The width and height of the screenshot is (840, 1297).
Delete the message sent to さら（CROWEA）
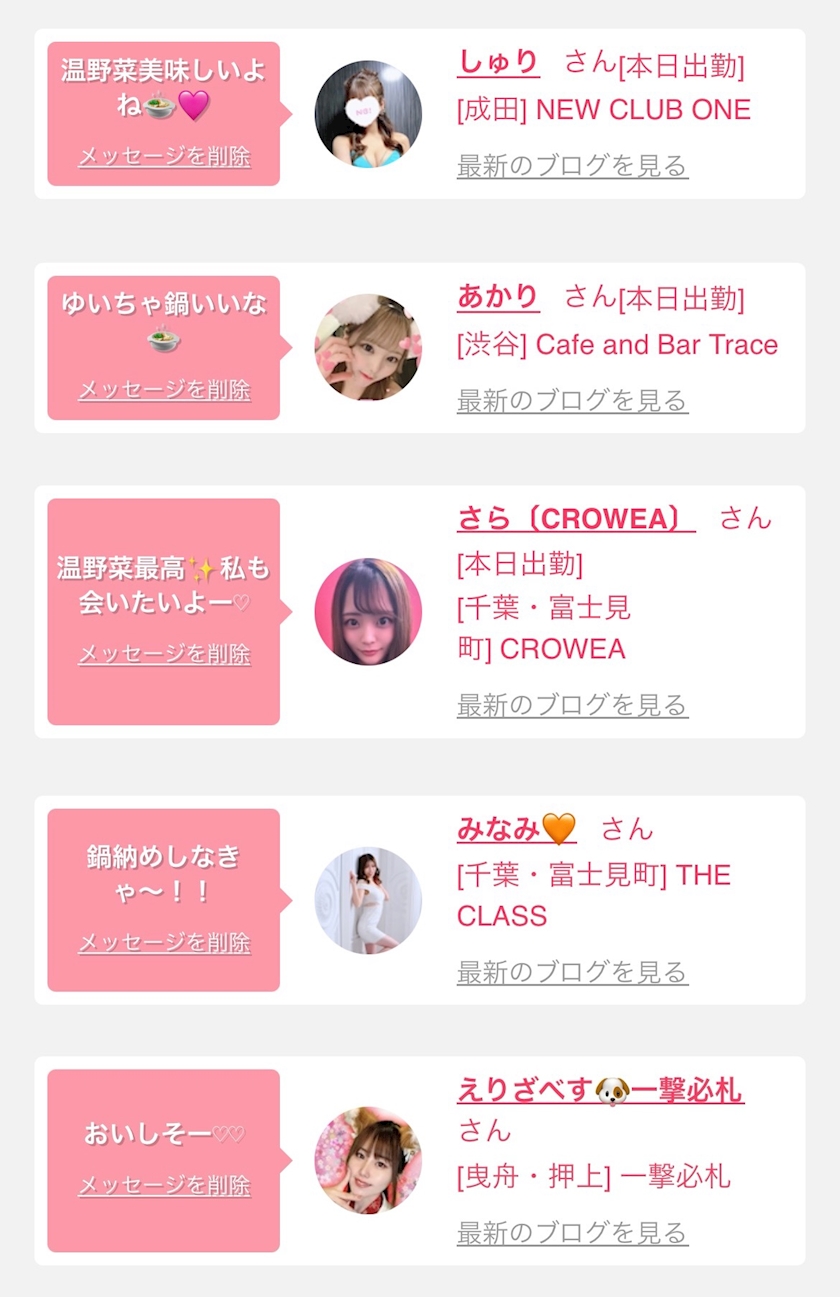164,654
